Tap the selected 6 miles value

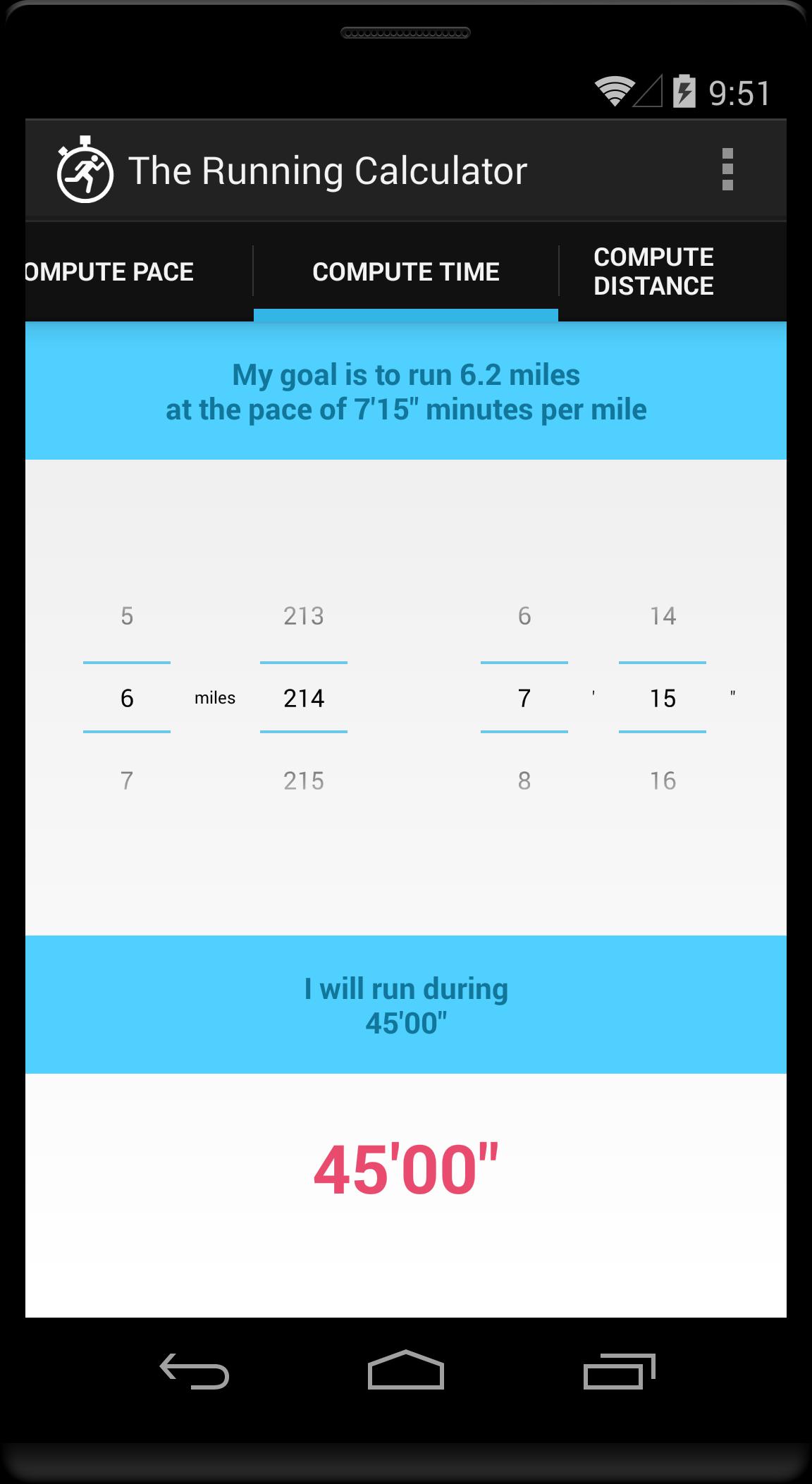point(127,698)
